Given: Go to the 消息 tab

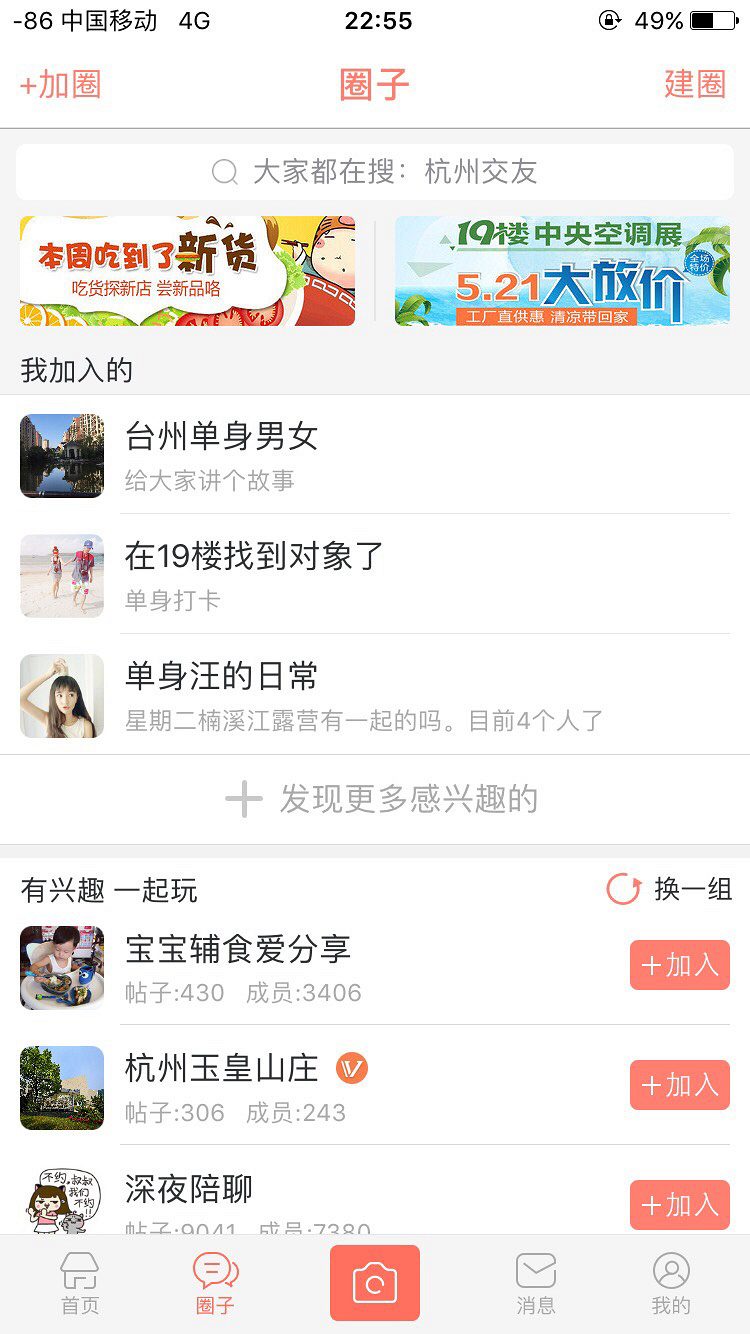Looking at the screenshot, I should [535, 1284].
